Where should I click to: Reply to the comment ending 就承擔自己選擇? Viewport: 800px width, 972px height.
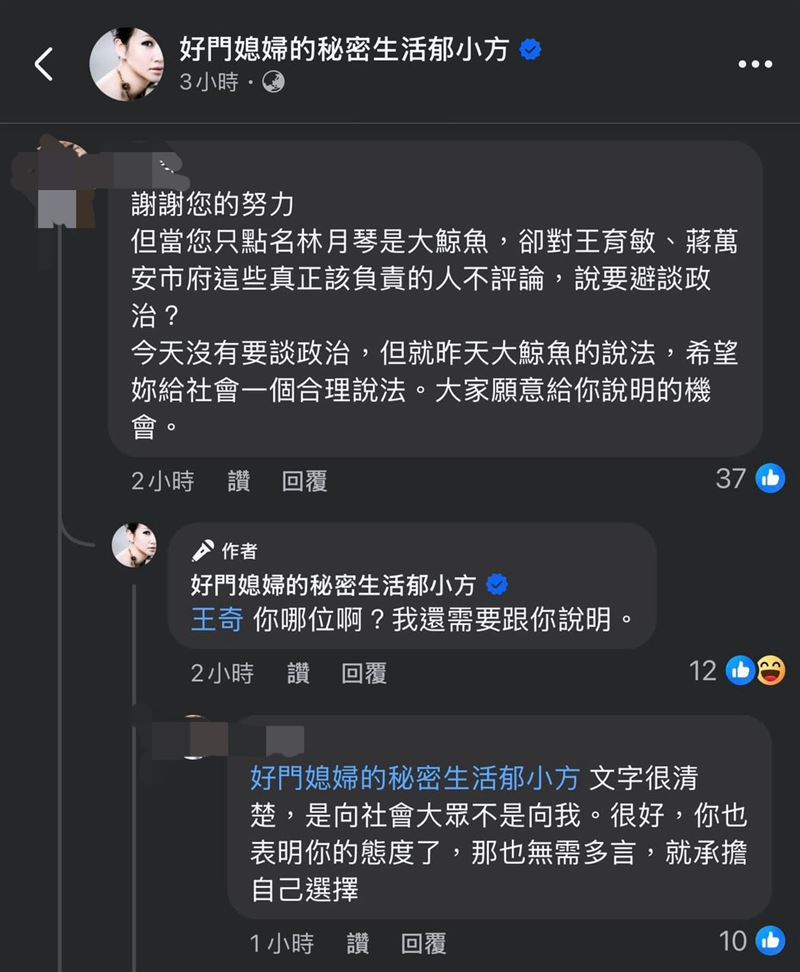click(x=423, y=942)
